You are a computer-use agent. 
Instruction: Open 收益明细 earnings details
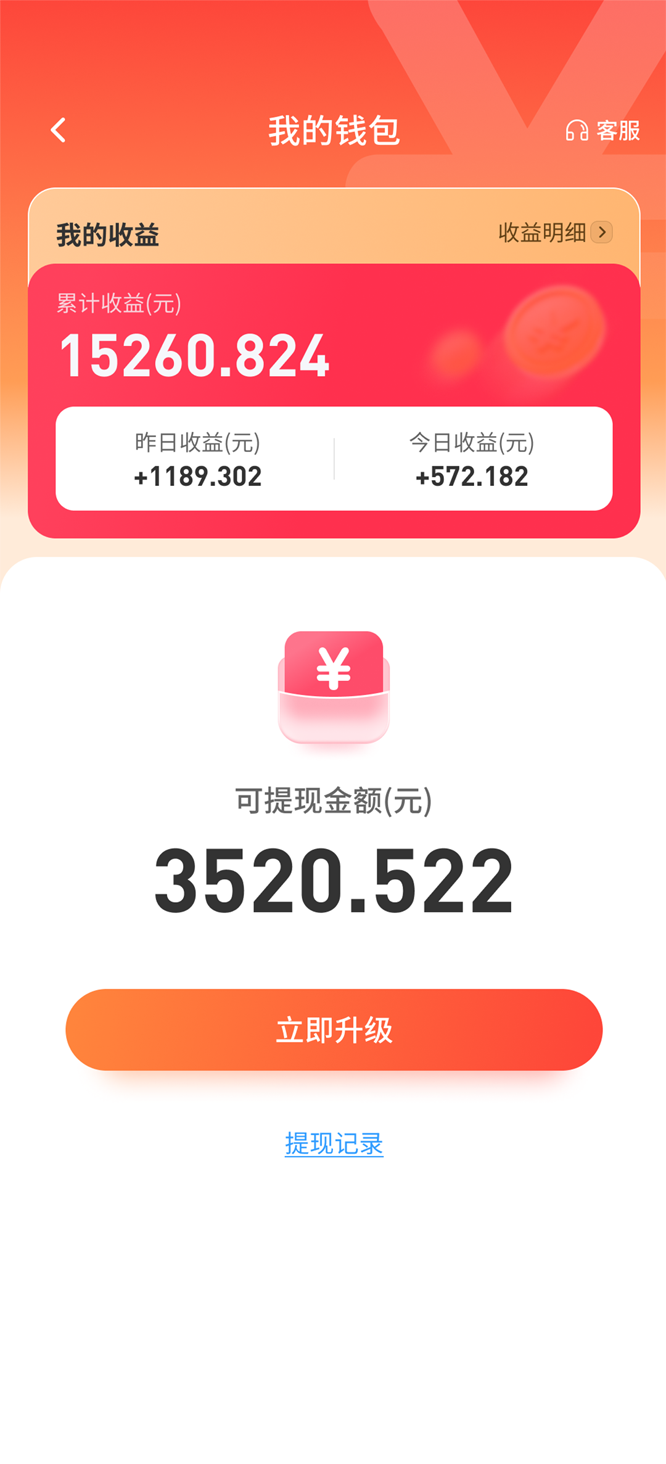pos(555,233)
